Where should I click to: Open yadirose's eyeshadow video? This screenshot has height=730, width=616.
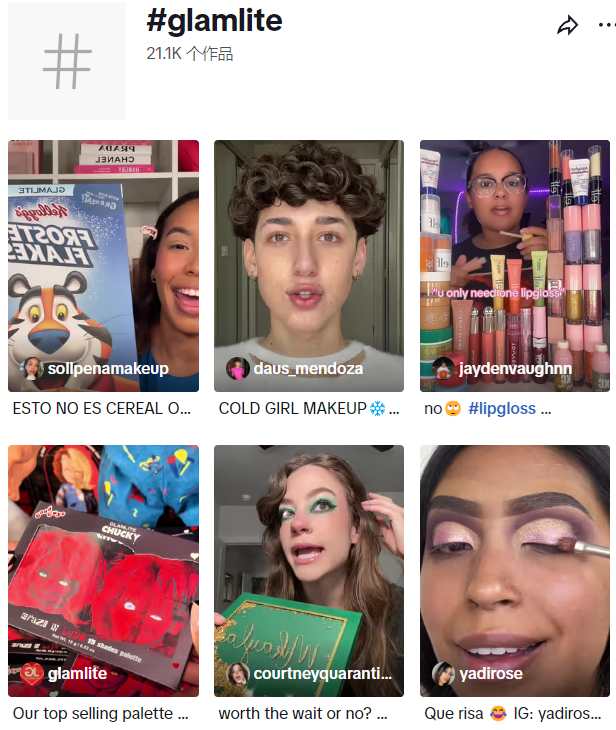(x=515, y=570)
